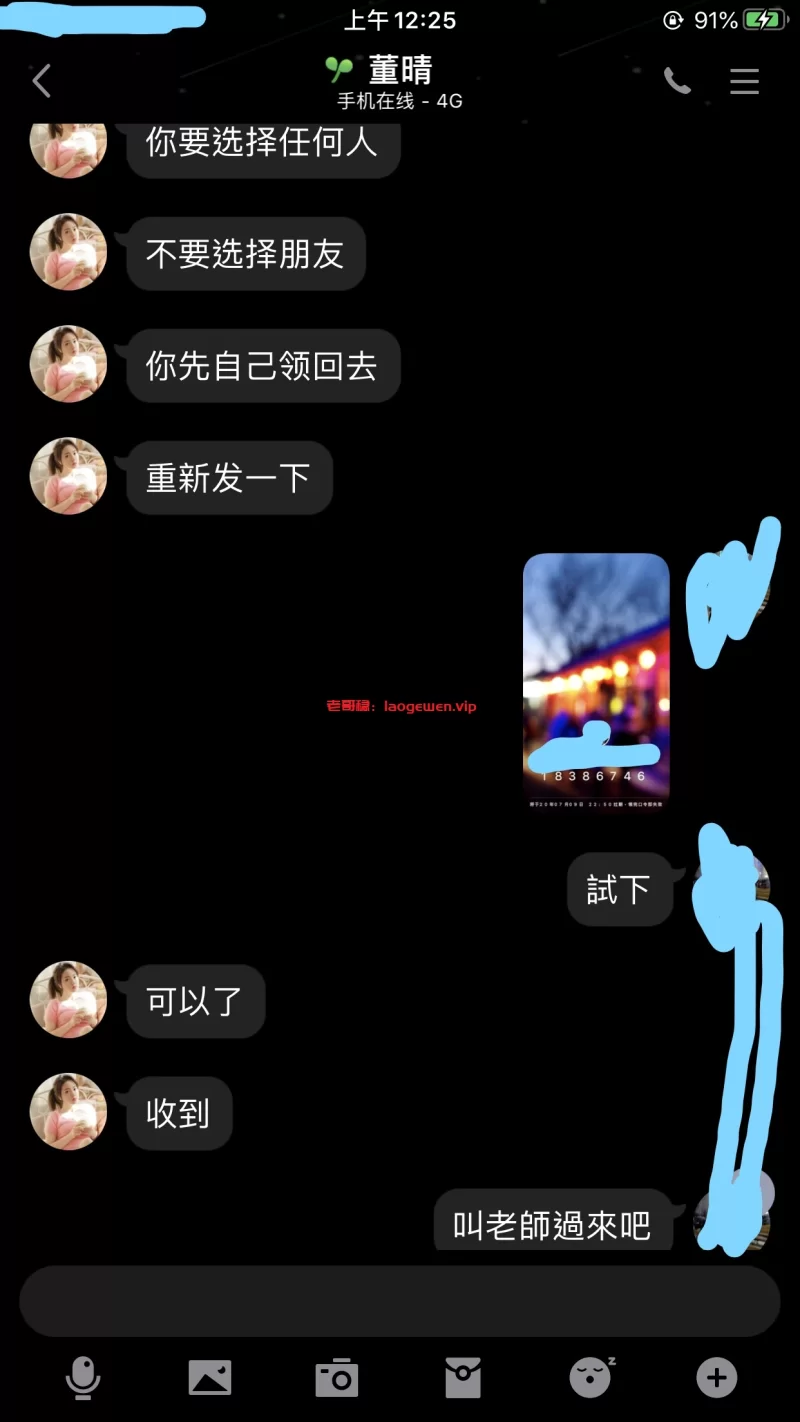Record a voice message with the microphone

point(83,1378)
